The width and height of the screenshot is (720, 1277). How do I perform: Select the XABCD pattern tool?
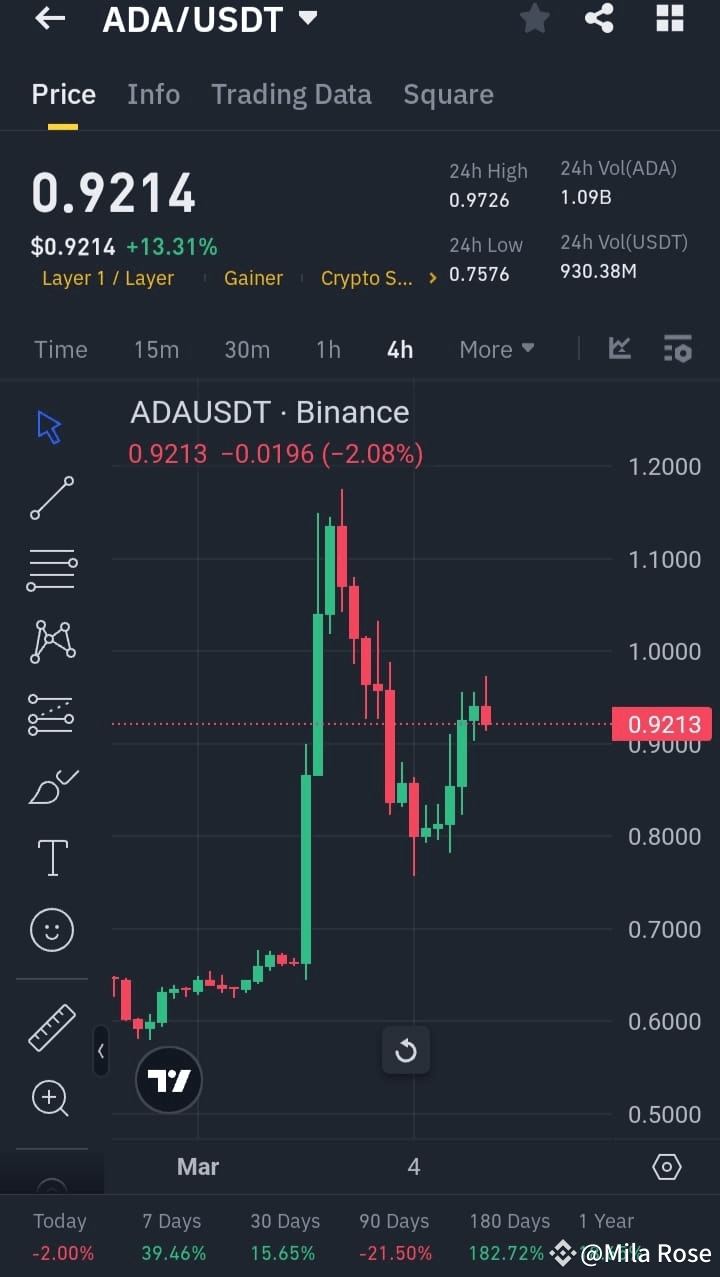[51, 641]
